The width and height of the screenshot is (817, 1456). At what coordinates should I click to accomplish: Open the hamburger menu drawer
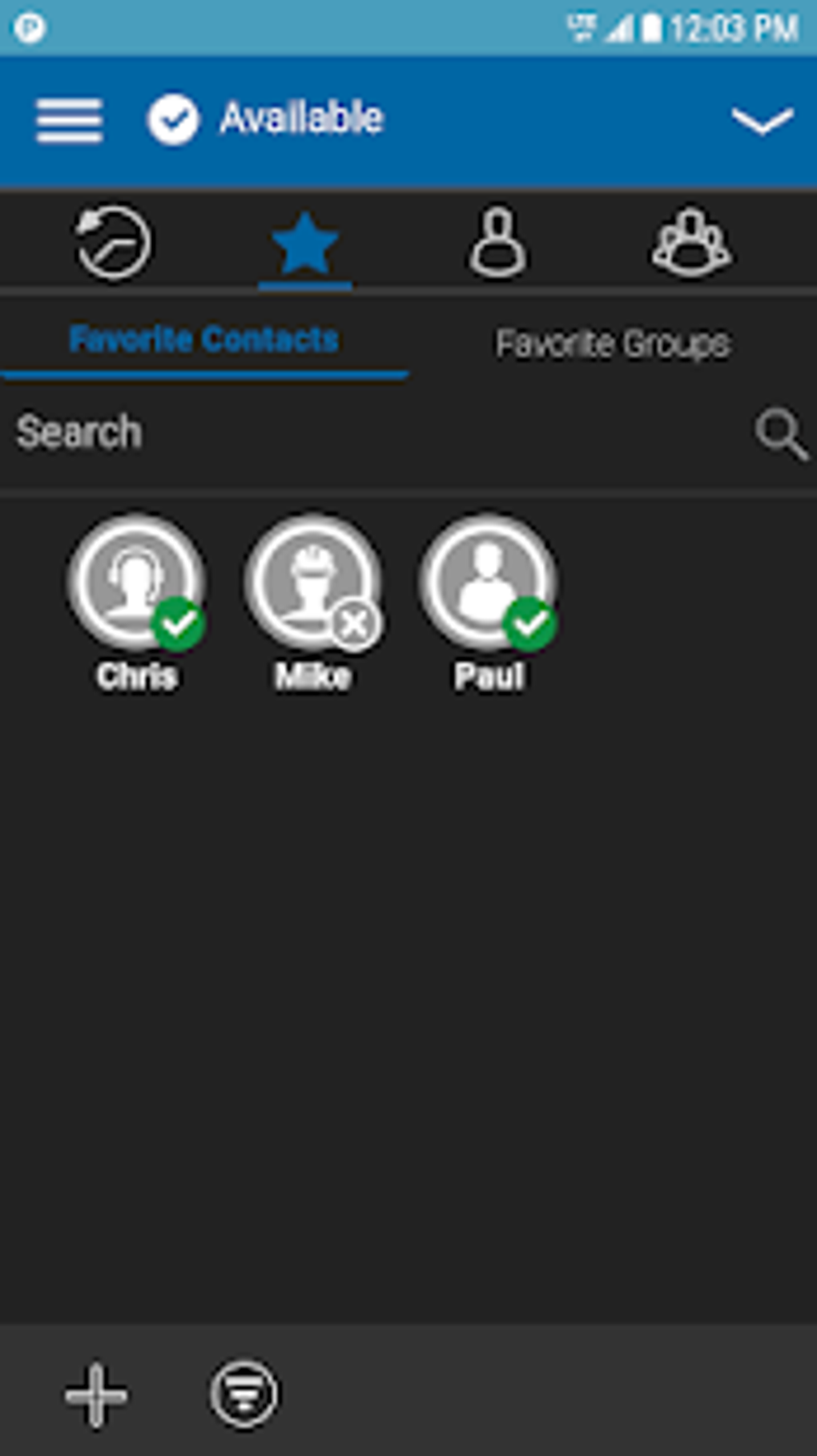pos(69,120)
